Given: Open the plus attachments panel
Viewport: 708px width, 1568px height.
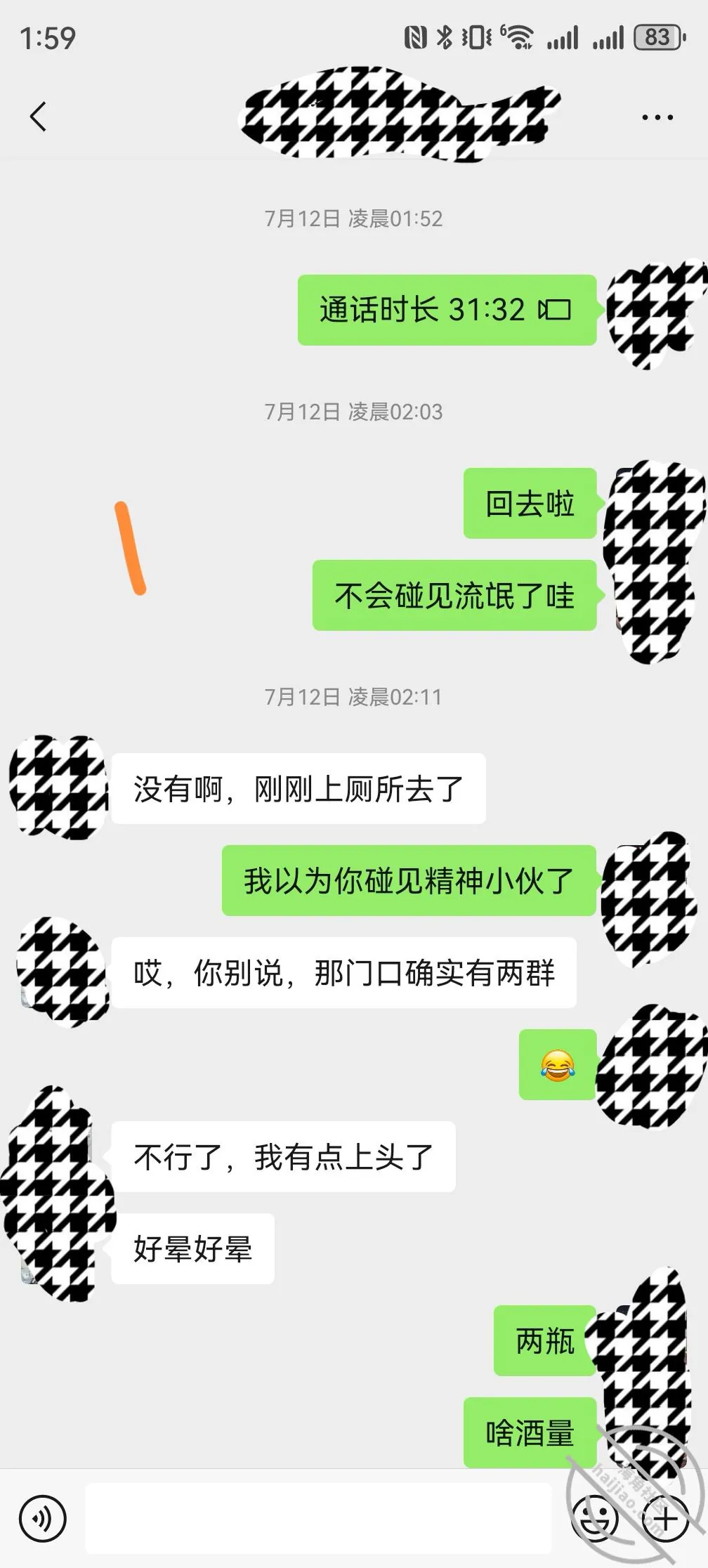Looking at the screenshot, I should [x=665, y=1519].
